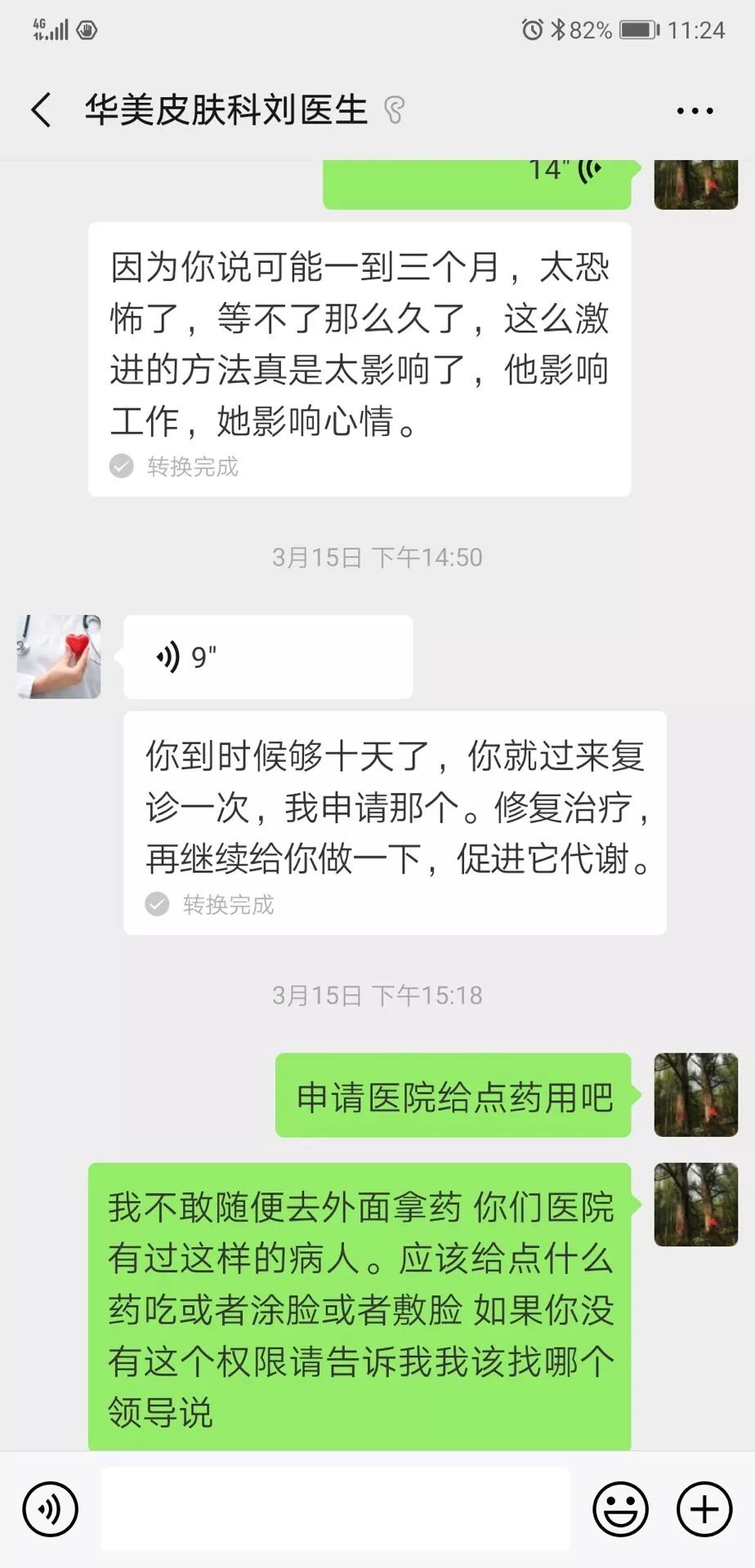Tap the alarm clock icon in the status bar
This screenshot has height=1568, width=755.
(534, 30)
